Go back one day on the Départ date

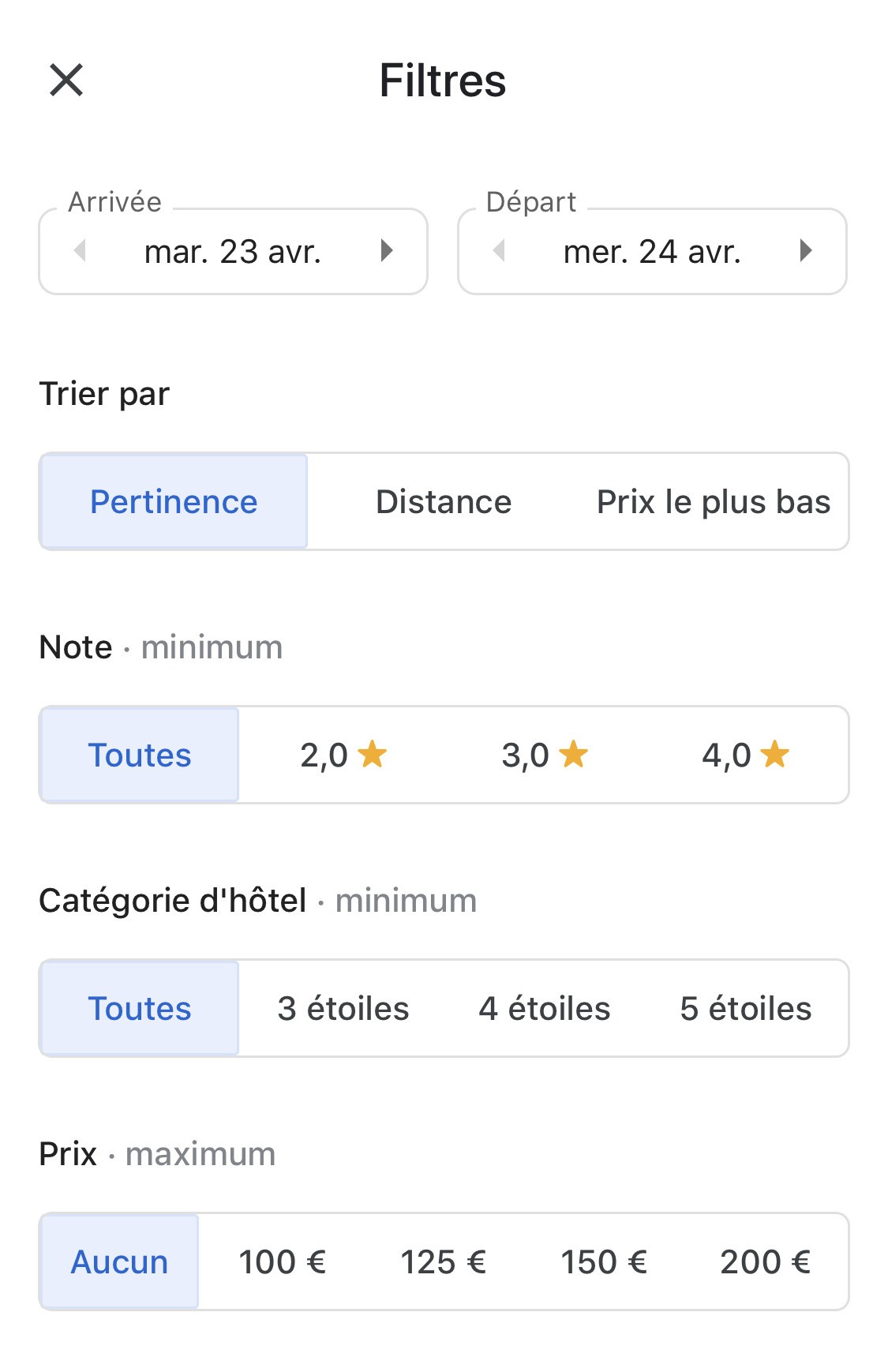[499, 251]
